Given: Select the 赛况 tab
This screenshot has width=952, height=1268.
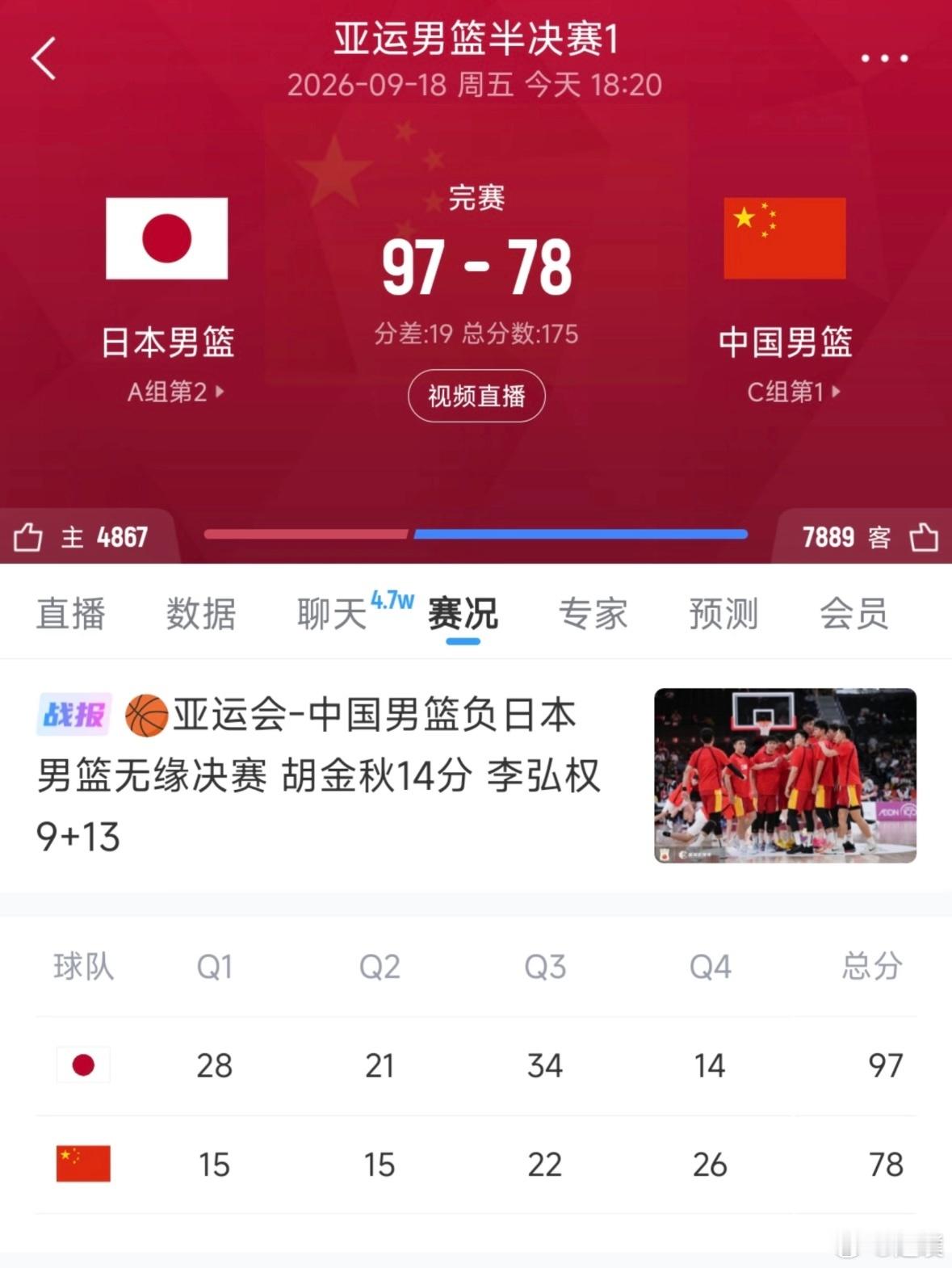Looking at the screenshot, I should click(x=463, y=614).
